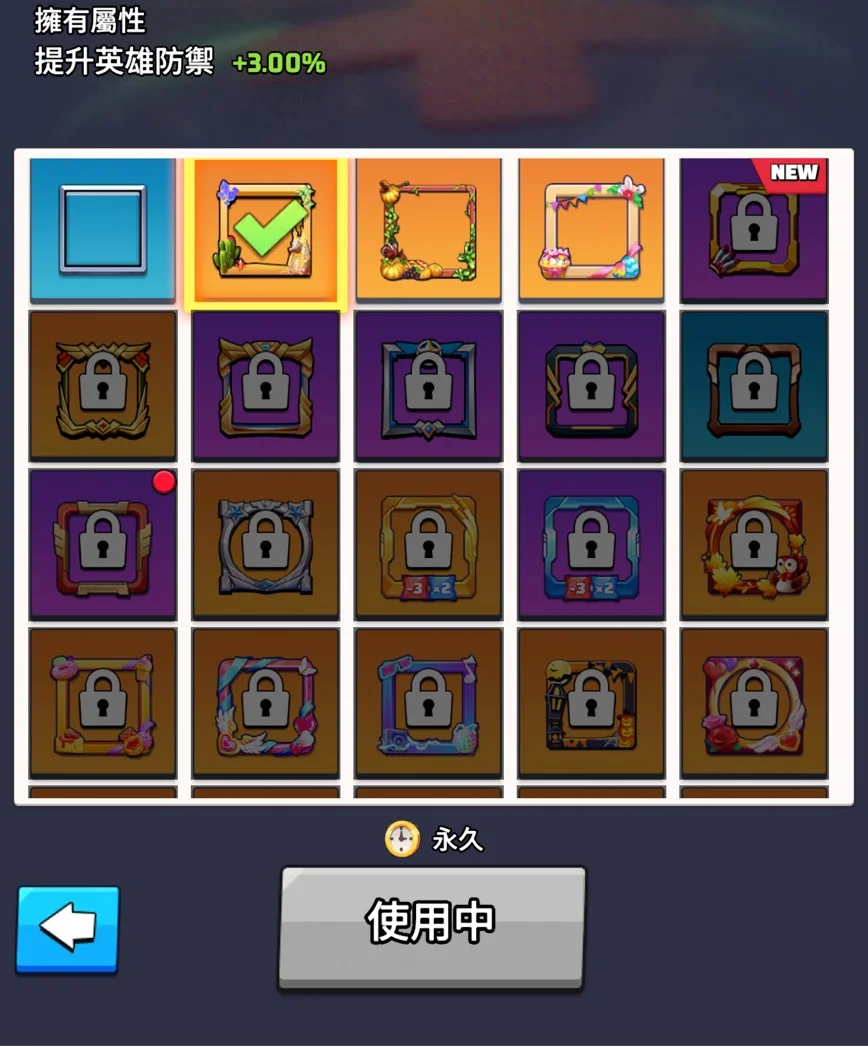Open the locked frame tagged NEW
The width and height of the screenshot is (868, 1047).
pos(754,231)
